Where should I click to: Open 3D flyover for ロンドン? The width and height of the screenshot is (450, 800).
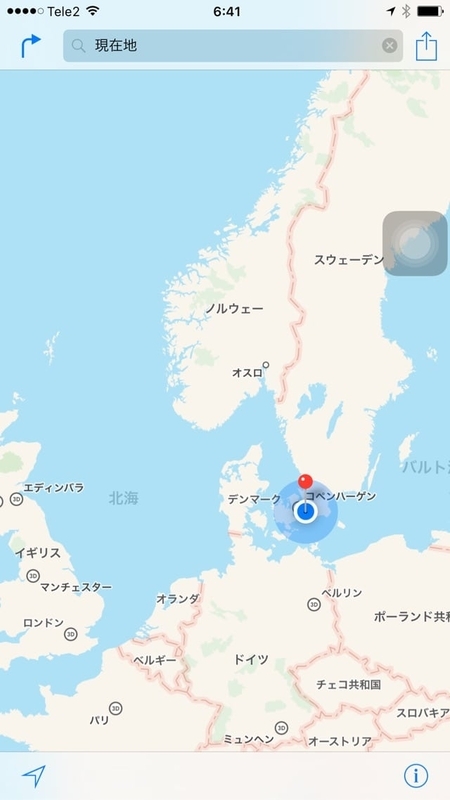coord(71,634)
